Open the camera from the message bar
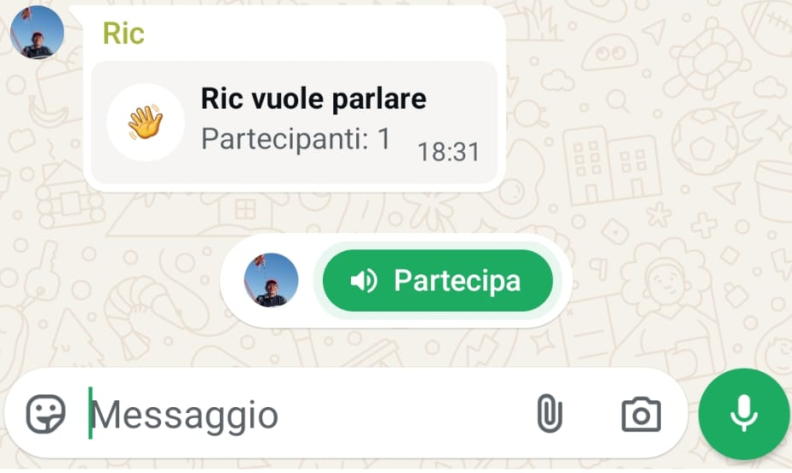Viewport: 792px width, 473px height. [x=640, y=413]
